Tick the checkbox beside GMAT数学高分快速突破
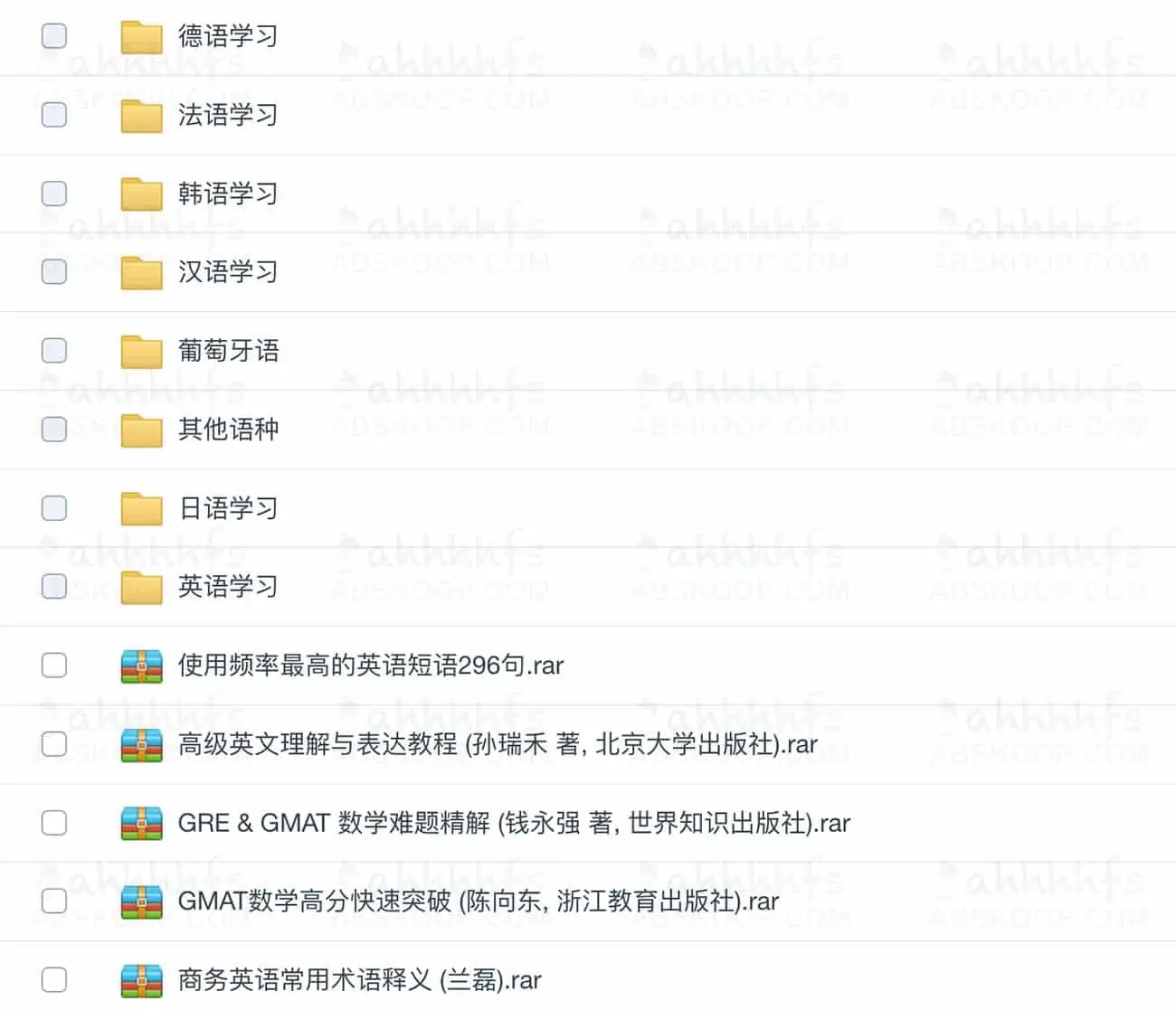The width and height of the screenshot is (1176, 1010). point(54,901)
